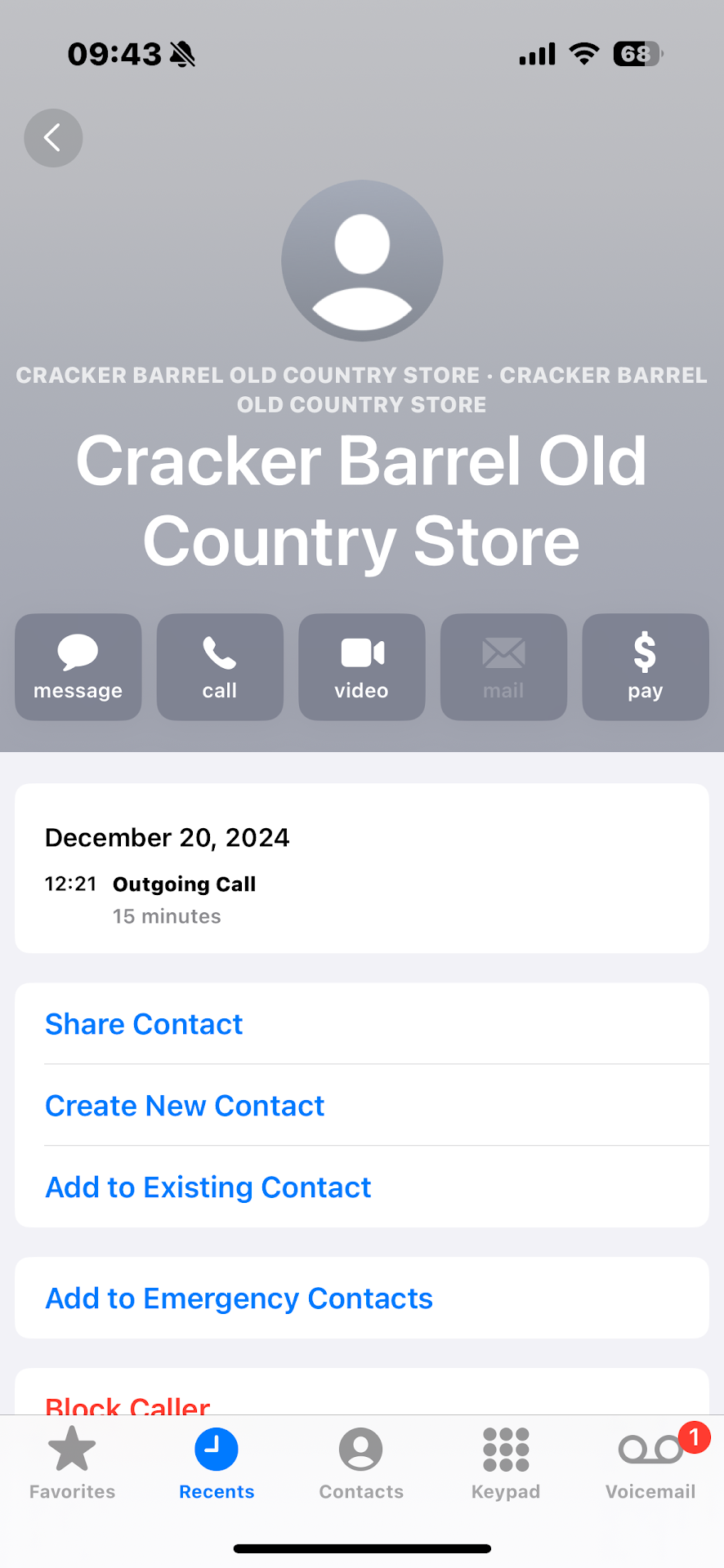Open the Keypad tab
Image resolution: width=724 pixels, height=1568 pixels.
pos(506,1463)
